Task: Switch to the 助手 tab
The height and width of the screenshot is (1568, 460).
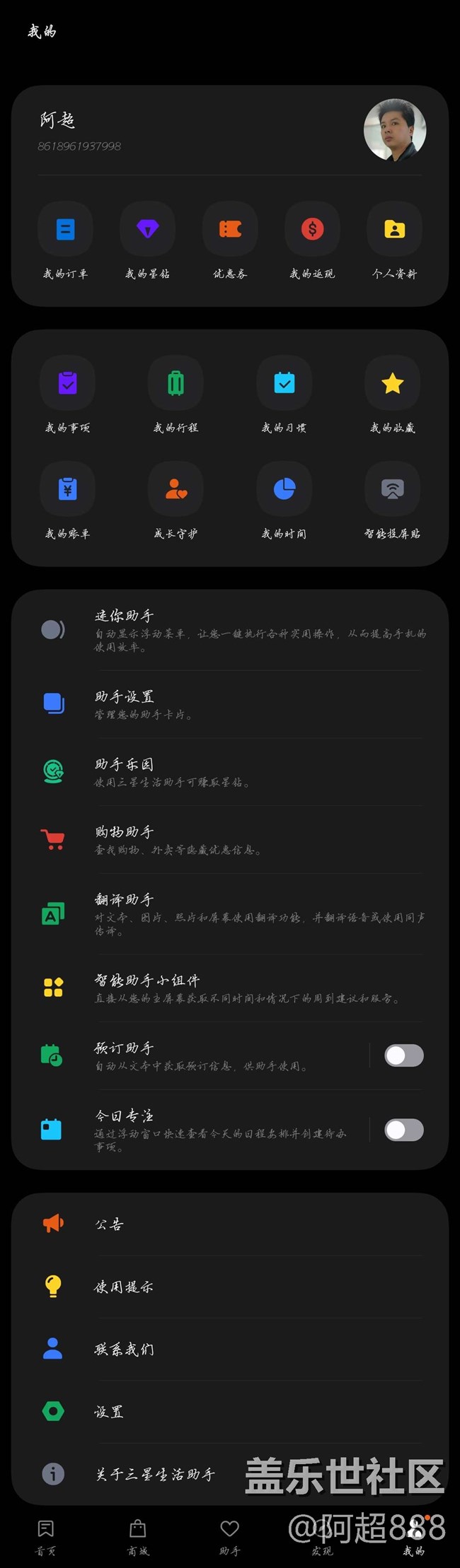Action: (x=230, y=1537)
